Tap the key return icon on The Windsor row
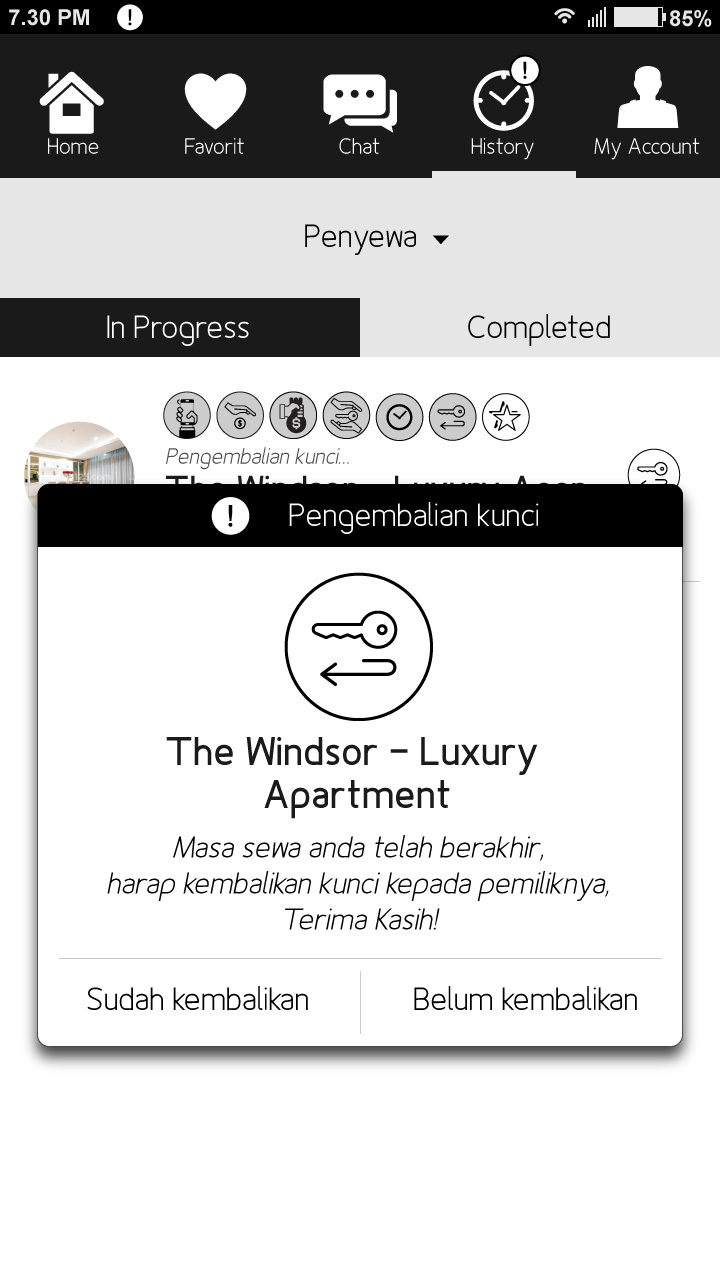This screenshot has width=720, height=1280. pos(654,470)
